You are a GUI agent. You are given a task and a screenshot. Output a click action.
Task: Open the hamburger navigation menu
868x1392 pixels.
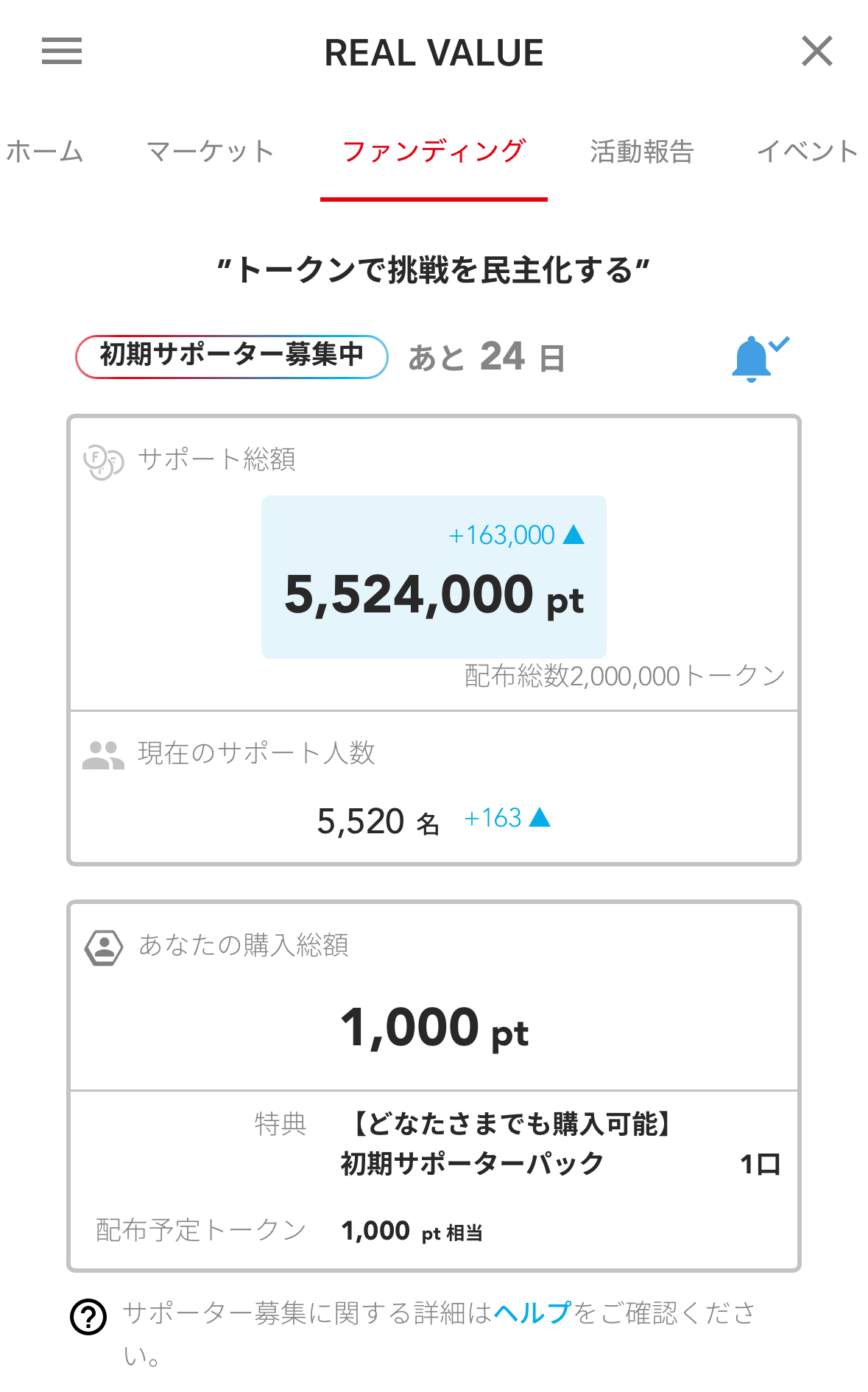tap(61, 52)
